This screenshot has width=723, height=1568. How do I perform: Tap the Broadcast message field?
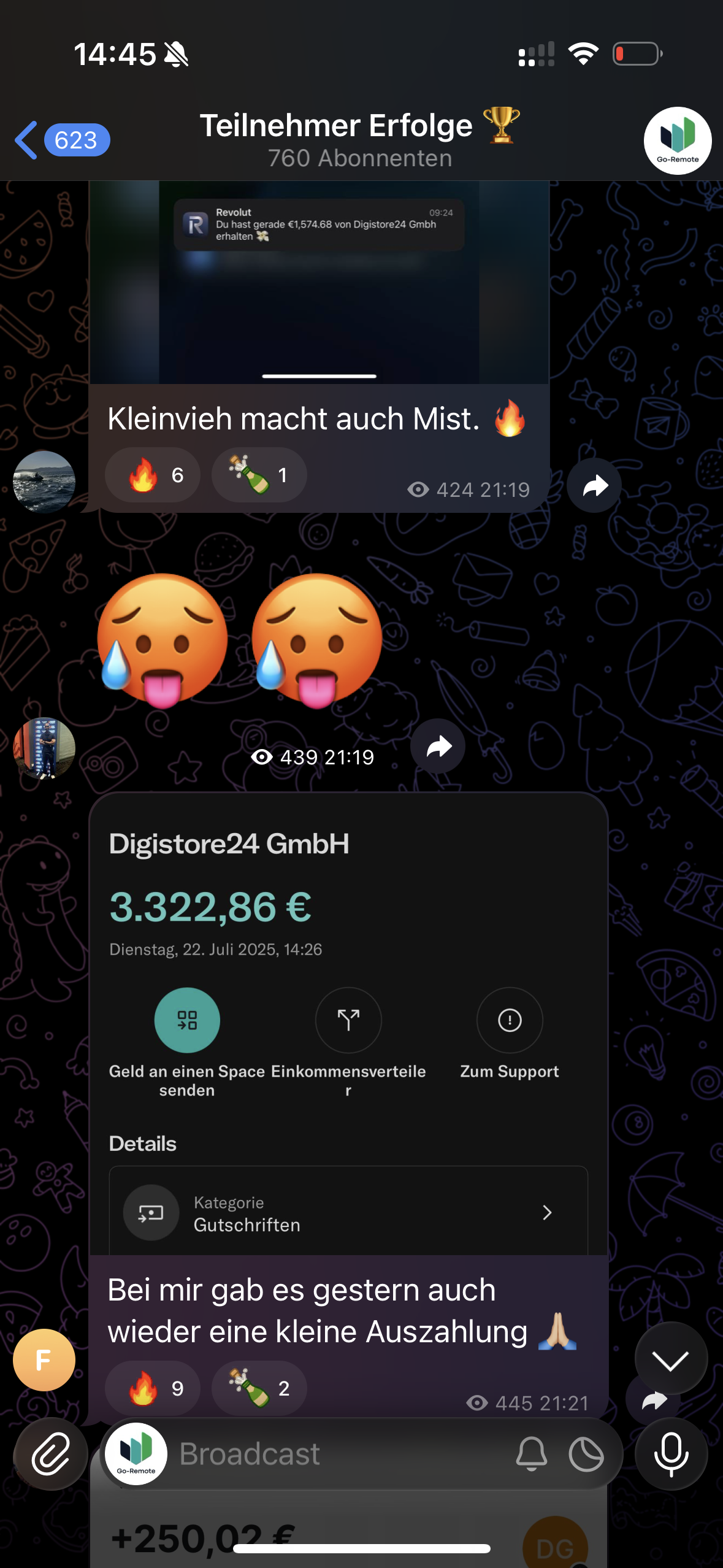point(337,1454)
